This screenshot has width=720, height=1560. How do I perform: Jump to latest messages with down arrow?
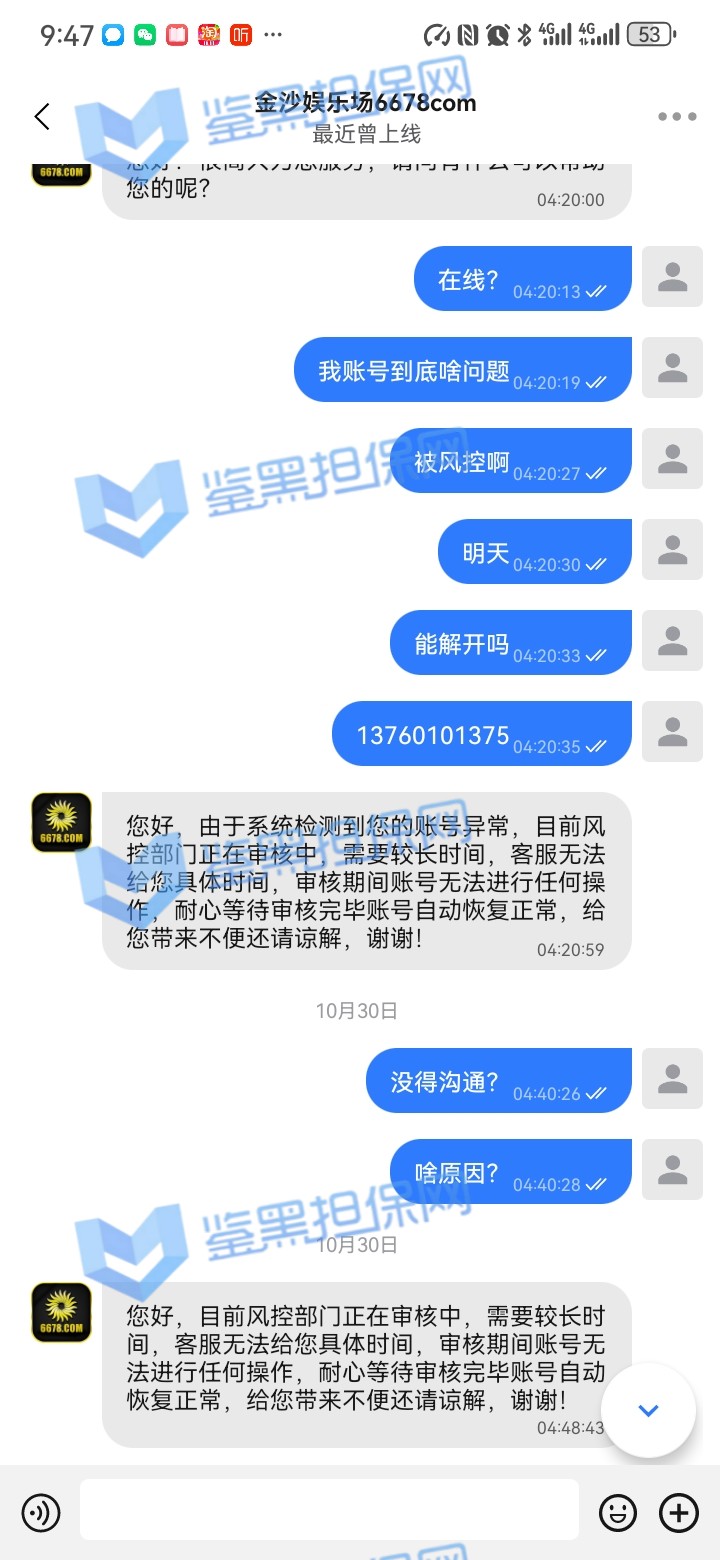pos(648,1410)
